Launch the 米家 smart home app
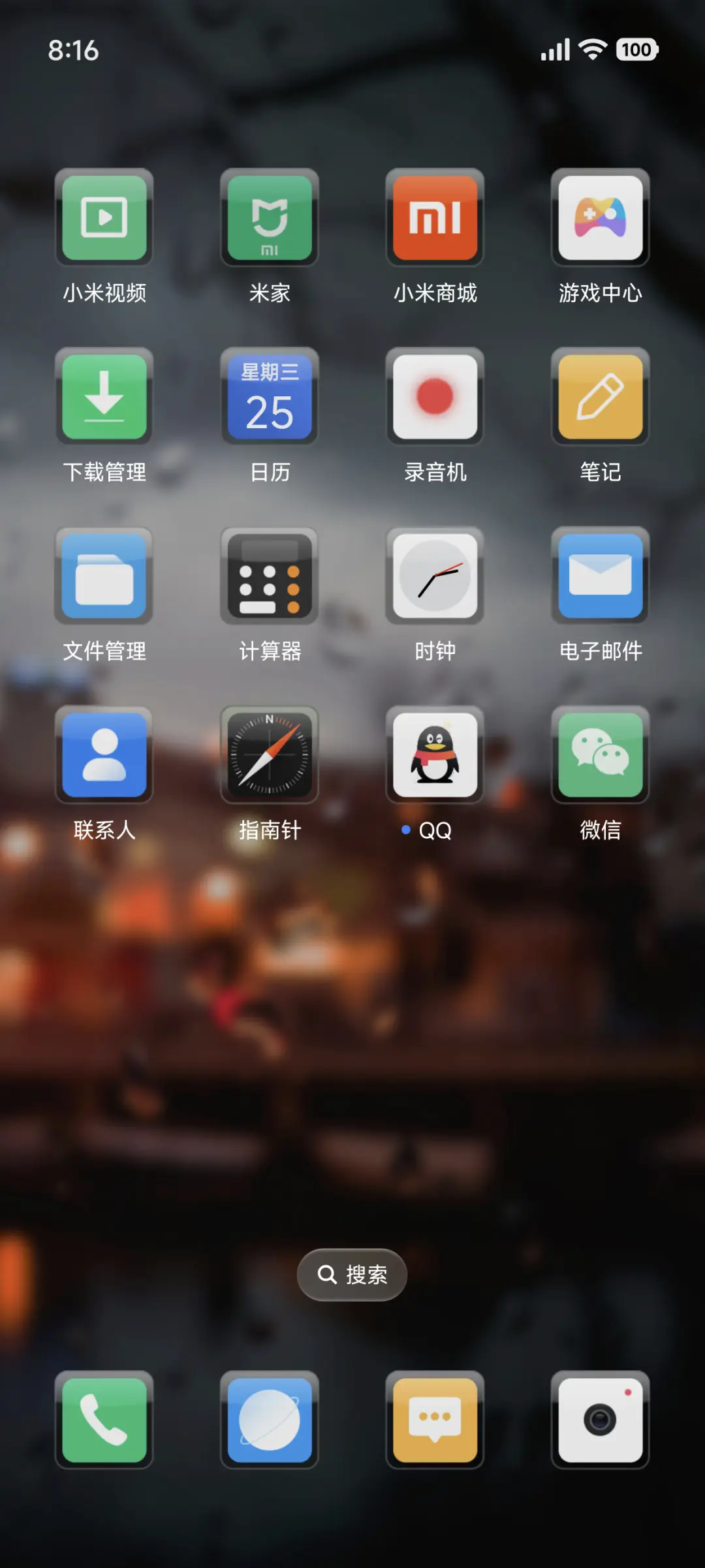Viewport: 705px width, 1568px height. [270, 219]
